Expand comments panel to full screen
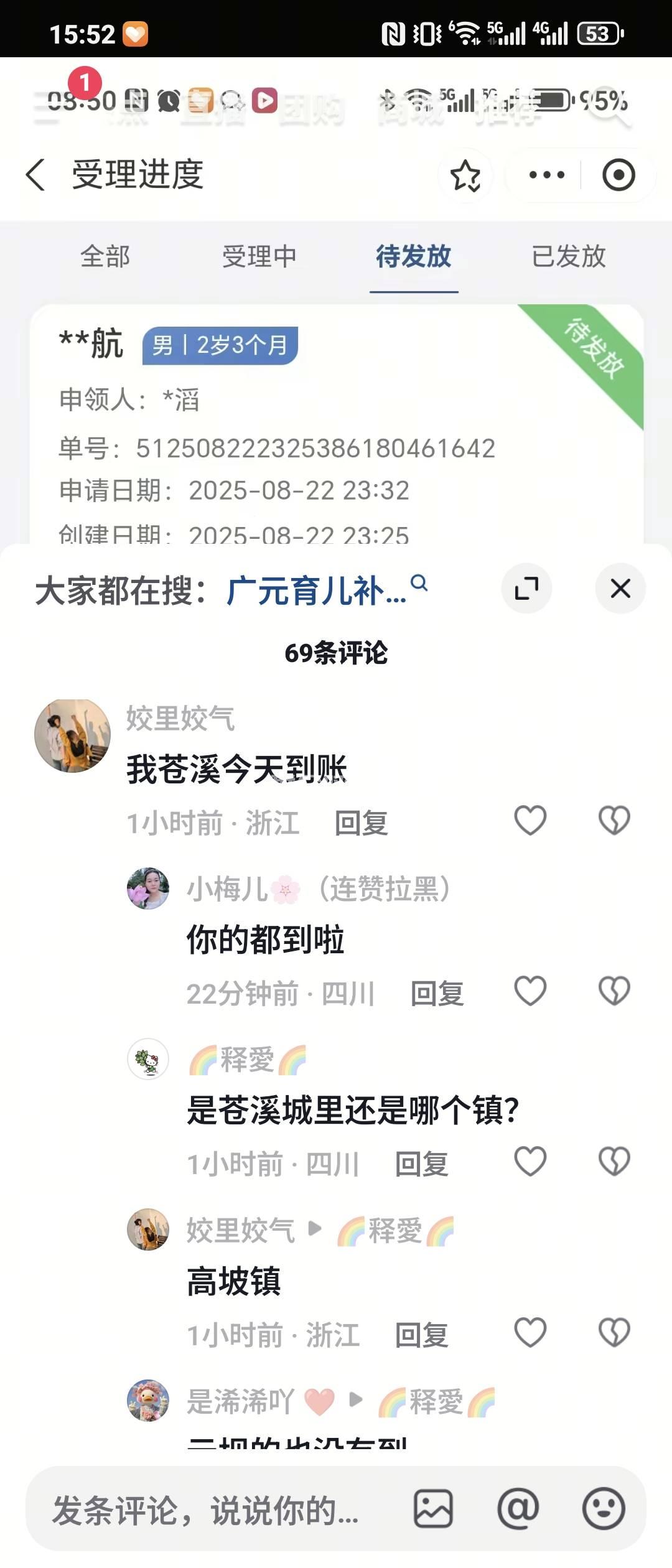The image size is (672, 1568). click(526, 588)
